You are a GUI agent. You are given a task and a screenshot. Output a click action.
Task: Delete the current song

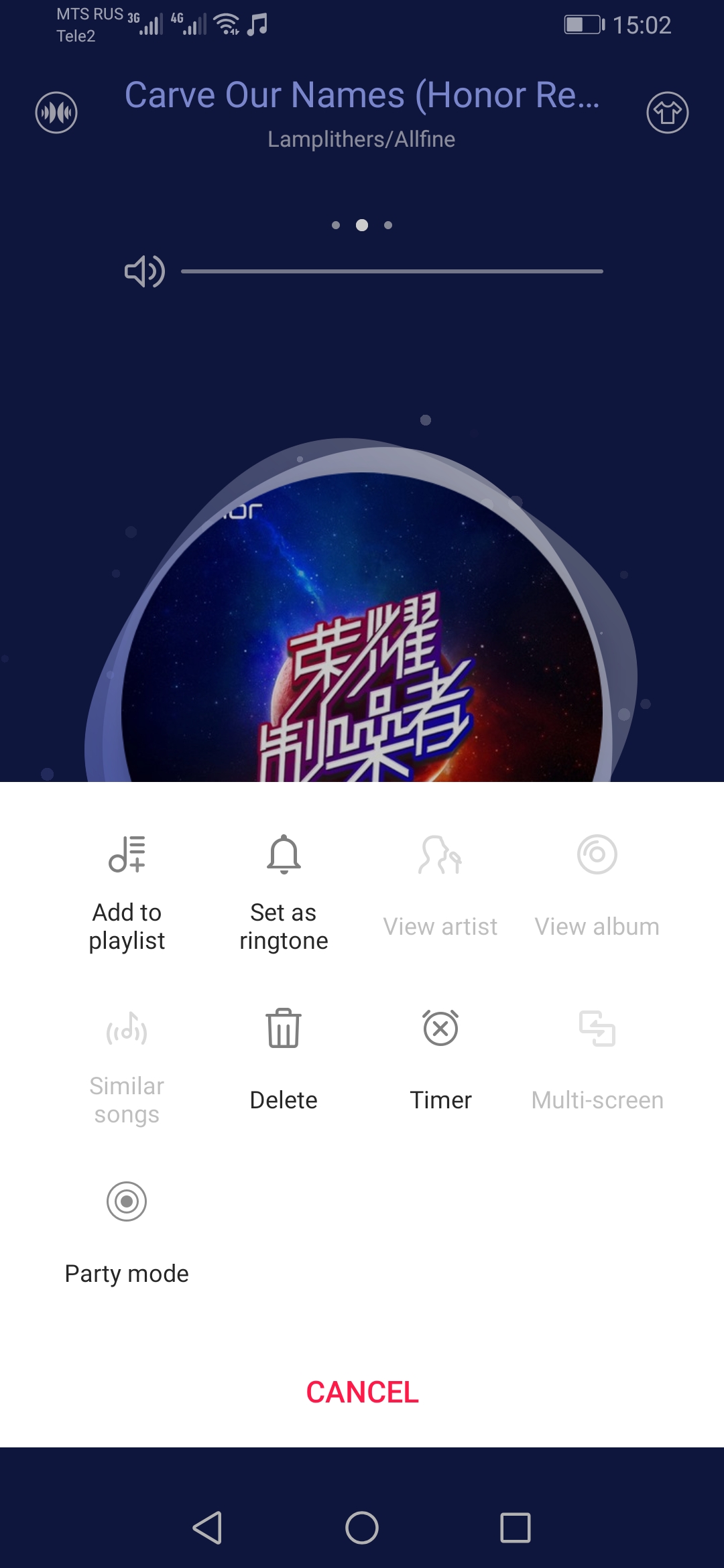point(284,1059)
